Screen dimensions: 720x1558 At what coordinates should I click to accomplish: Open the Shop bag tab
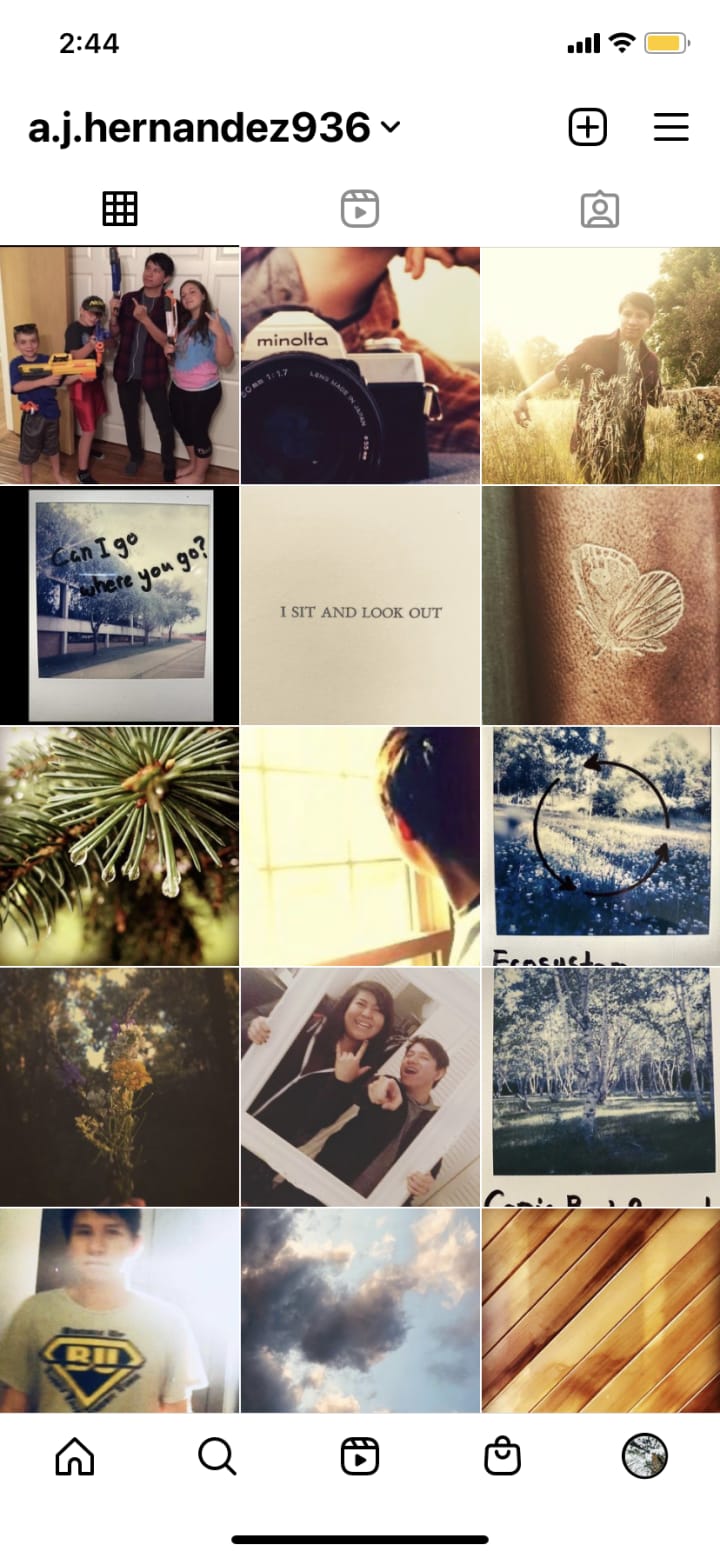(x=502, y=1456)
